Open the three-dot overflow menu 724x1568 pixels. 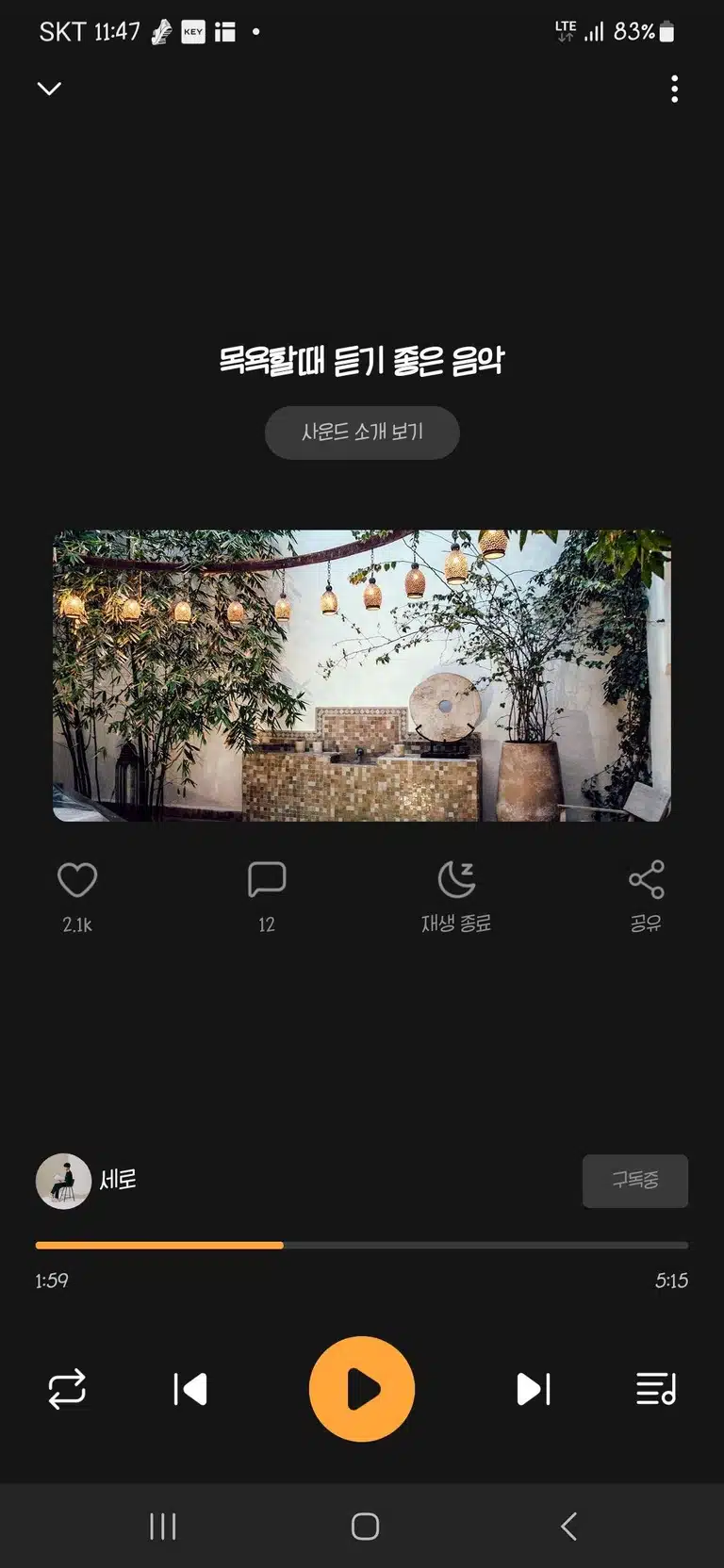click(674, 89)
